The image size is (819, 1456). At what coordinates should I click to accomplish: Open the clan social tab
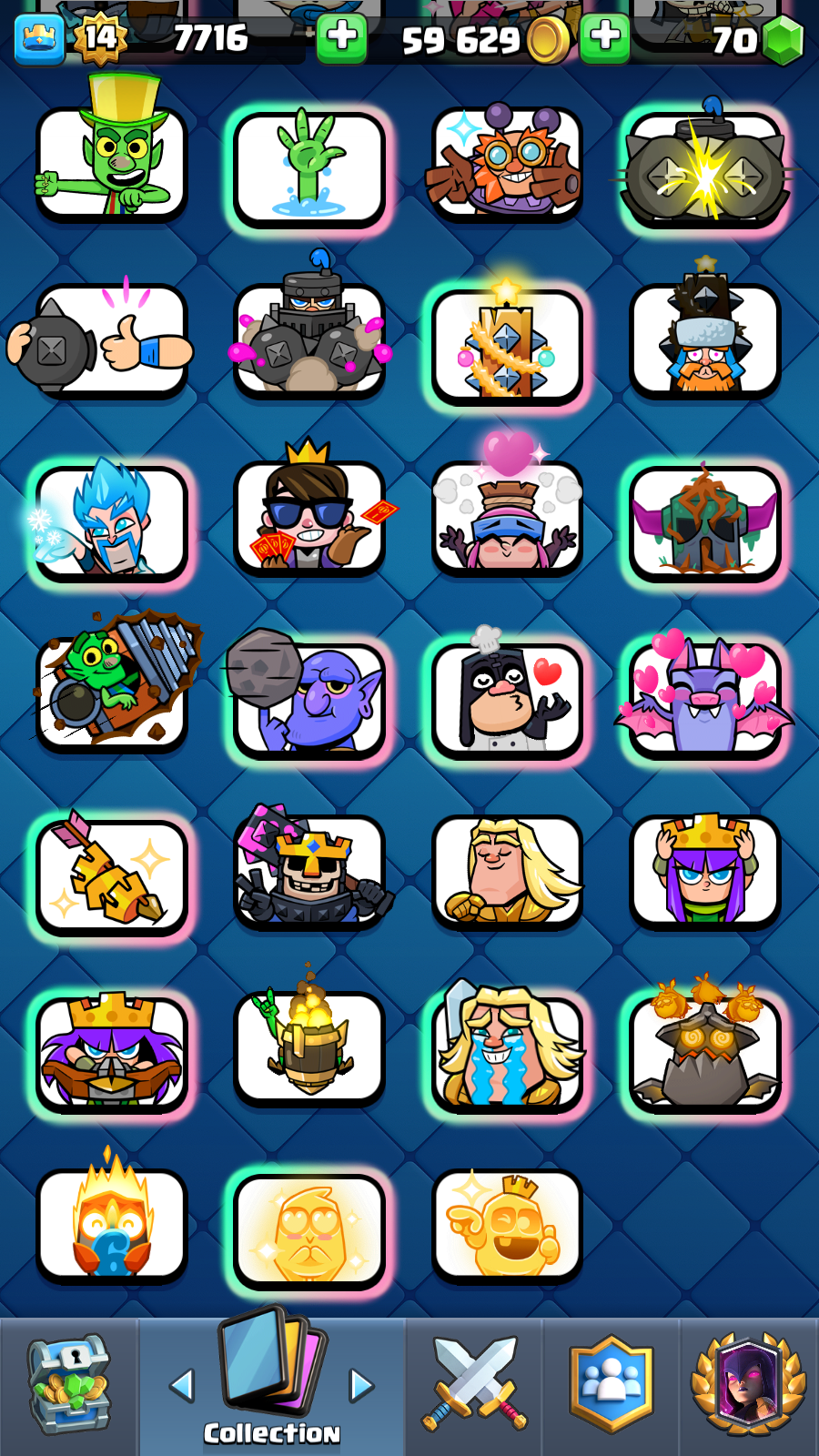(x=612, y=1384)
